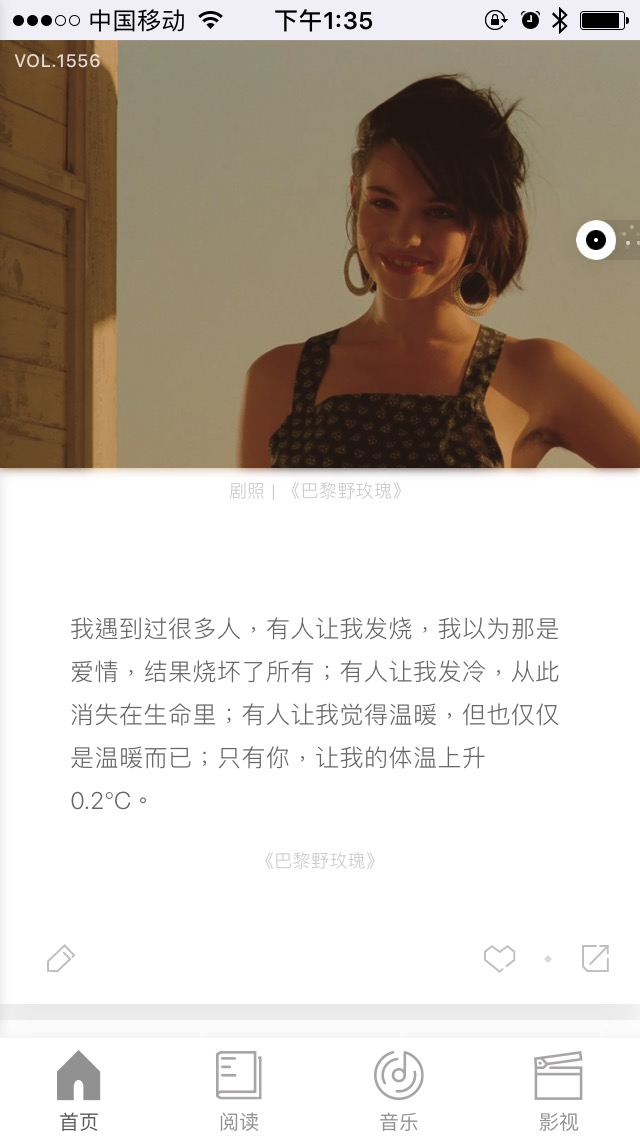The height and width of the screenshot is (1136, 640).
Task: Share this quote card
Action: (x=595, y=958)
